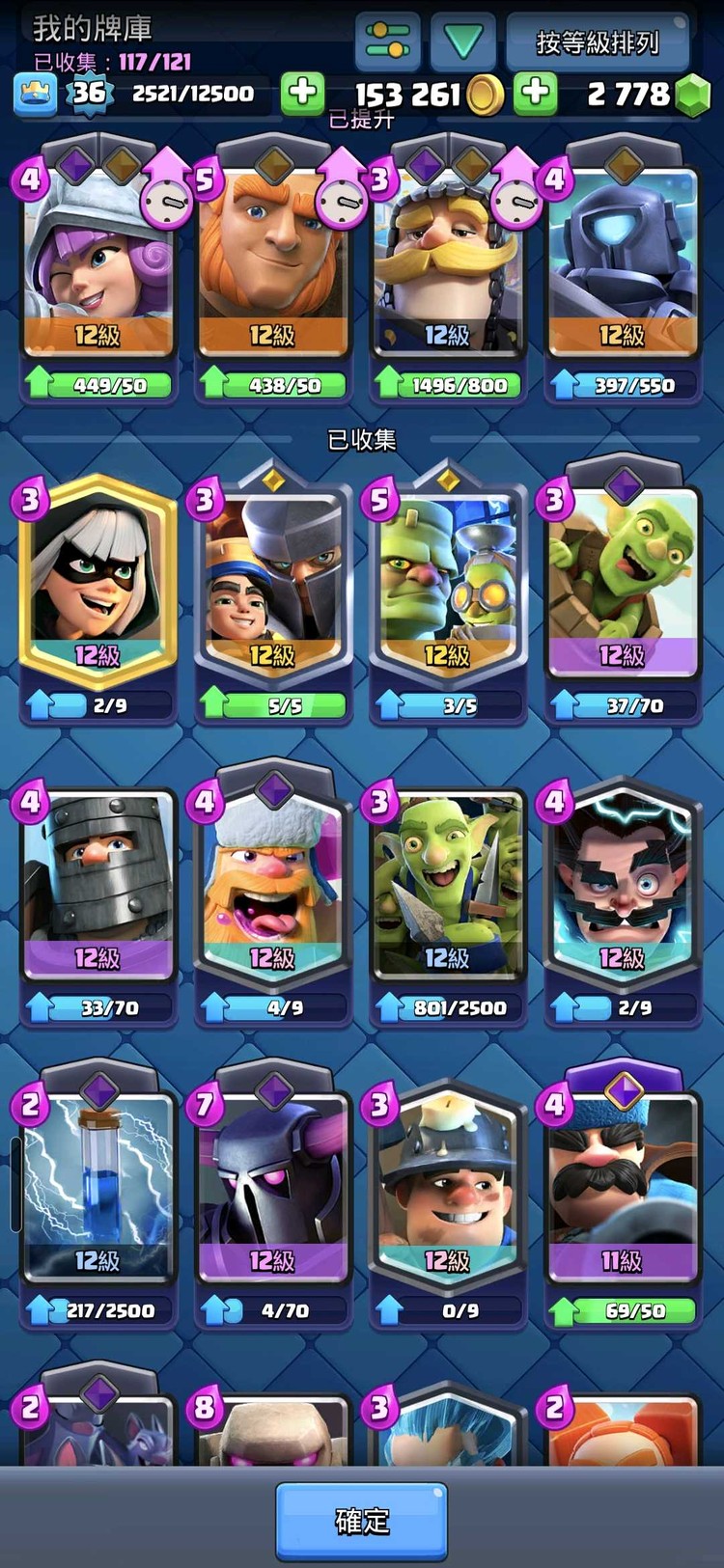The height and width of the screenshot is (1568, 724).
Task: Confirm with the 確定 button
Action: [362, 1522]
